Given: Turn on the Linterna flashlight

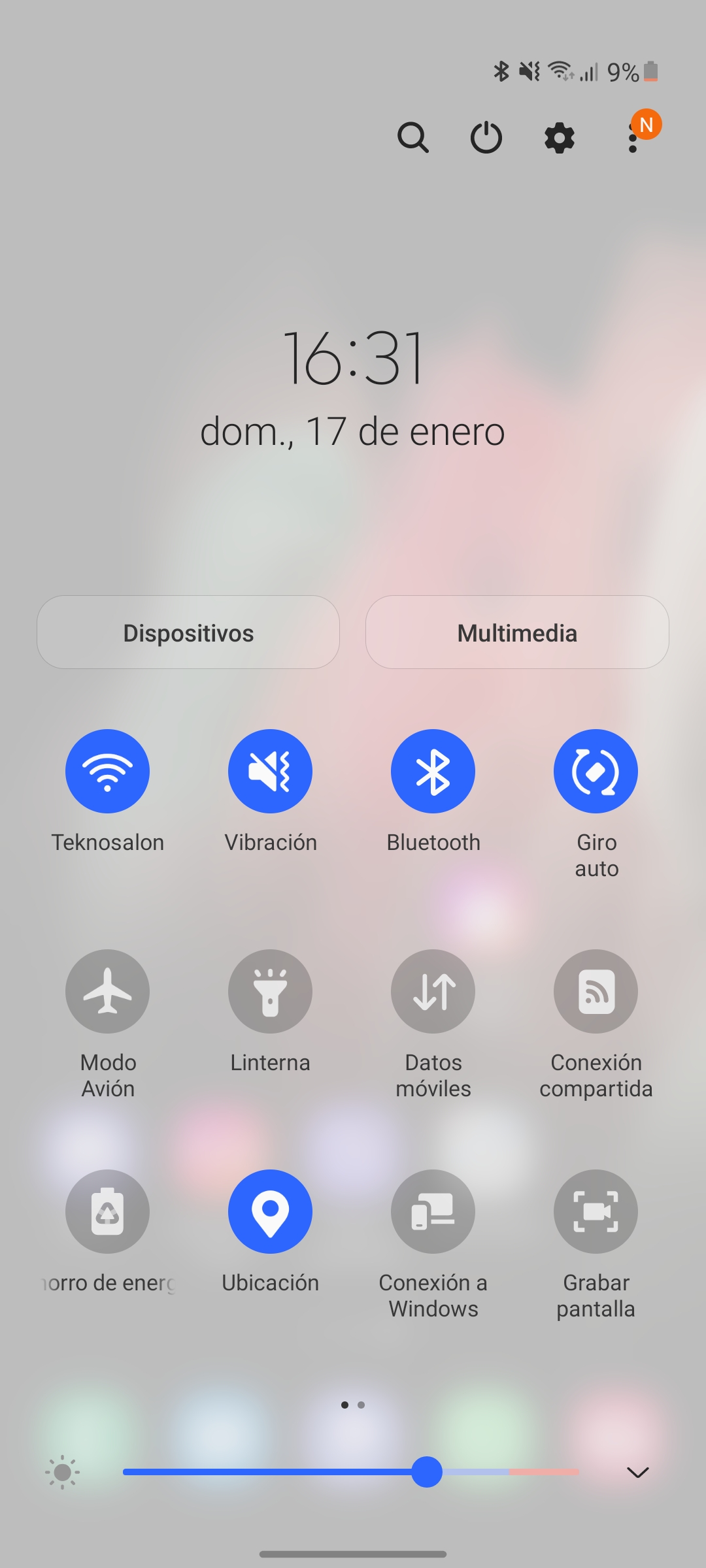Looking at the screenshot, I should coord(270,991).
